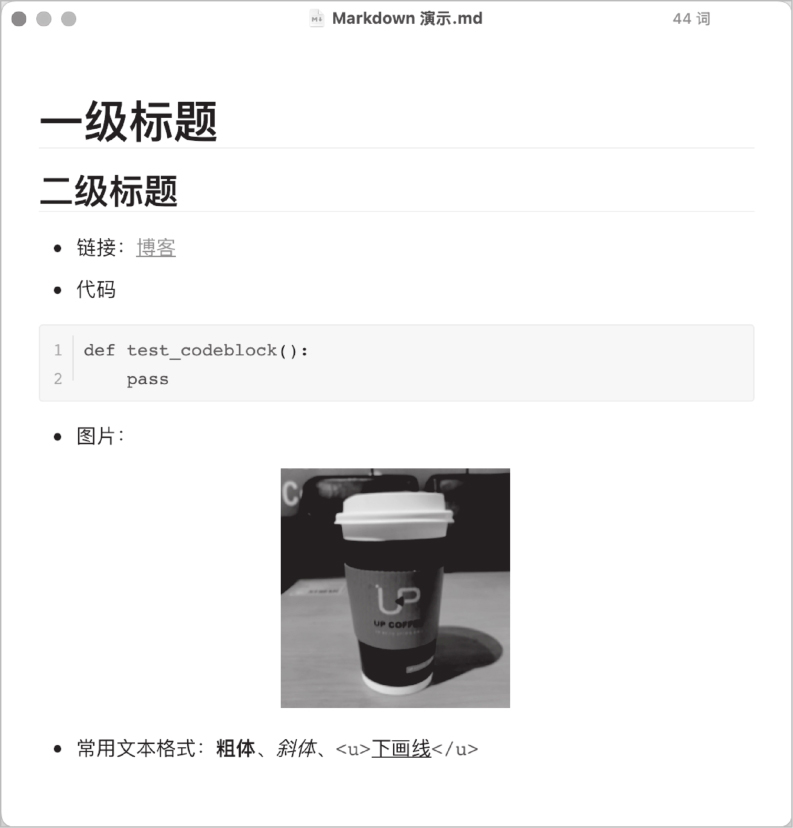
Task: Minimize the document window
Action: tap(44, 19)
